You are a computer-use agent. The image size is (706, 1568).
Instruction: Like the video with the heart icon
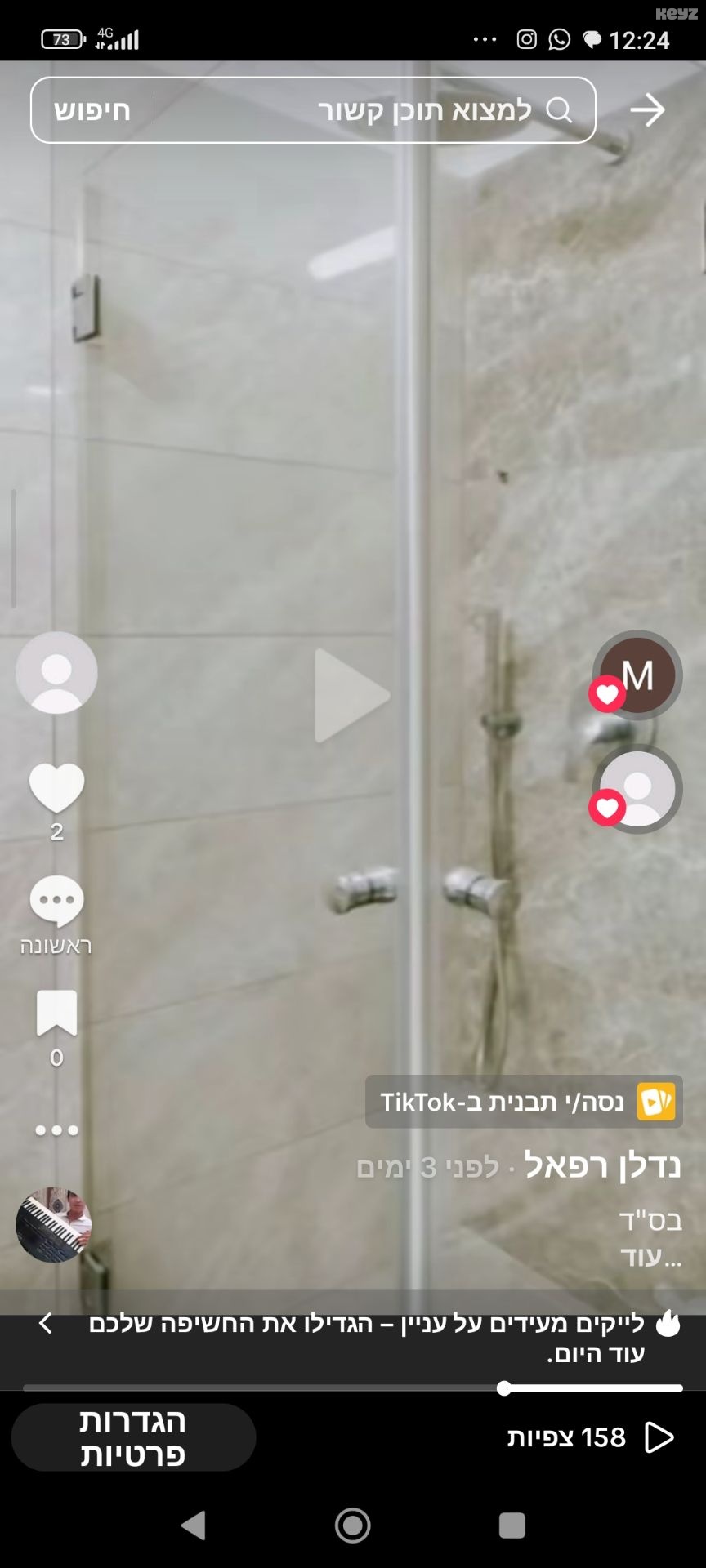[56, 788]
